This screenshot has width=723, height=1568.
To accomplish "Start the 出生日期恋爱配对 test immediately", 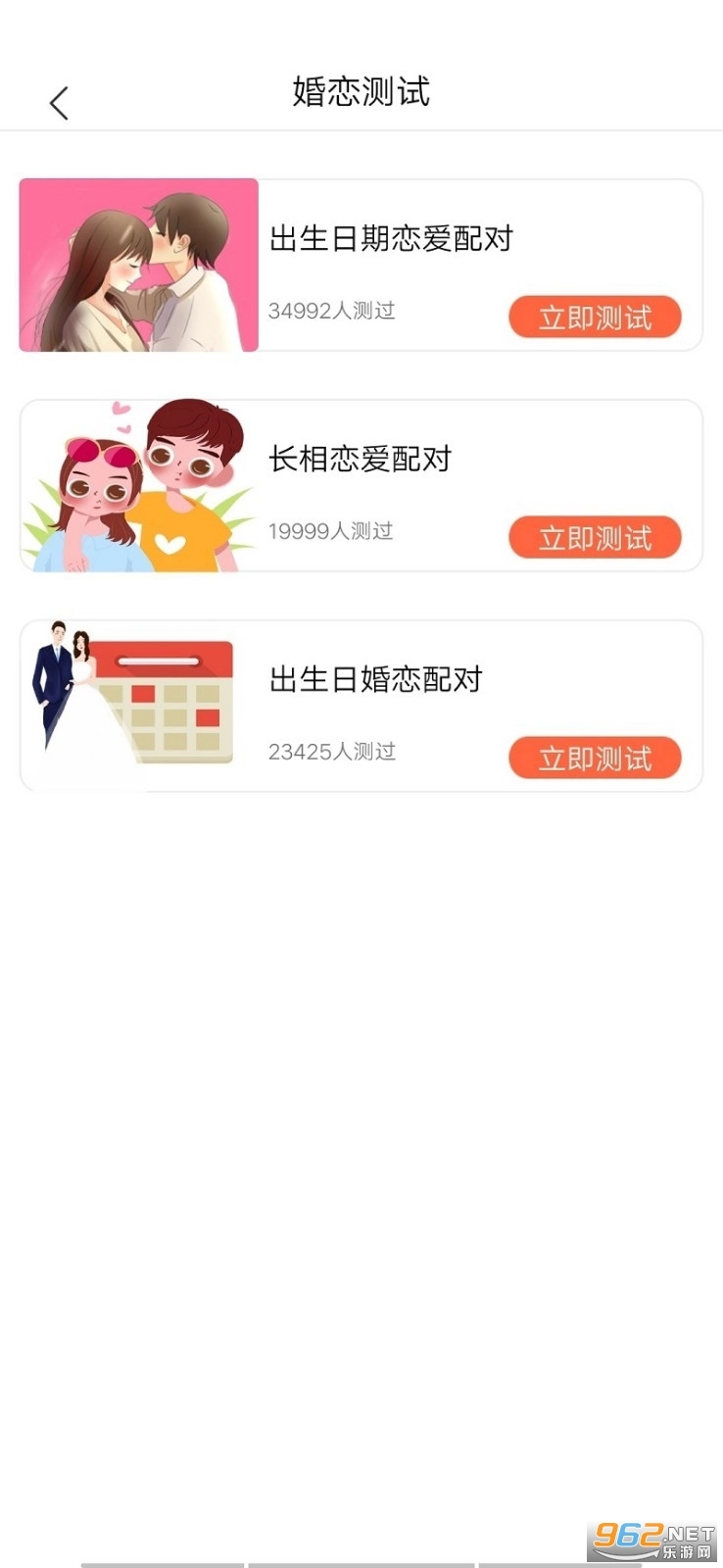I will coord(594,317).
